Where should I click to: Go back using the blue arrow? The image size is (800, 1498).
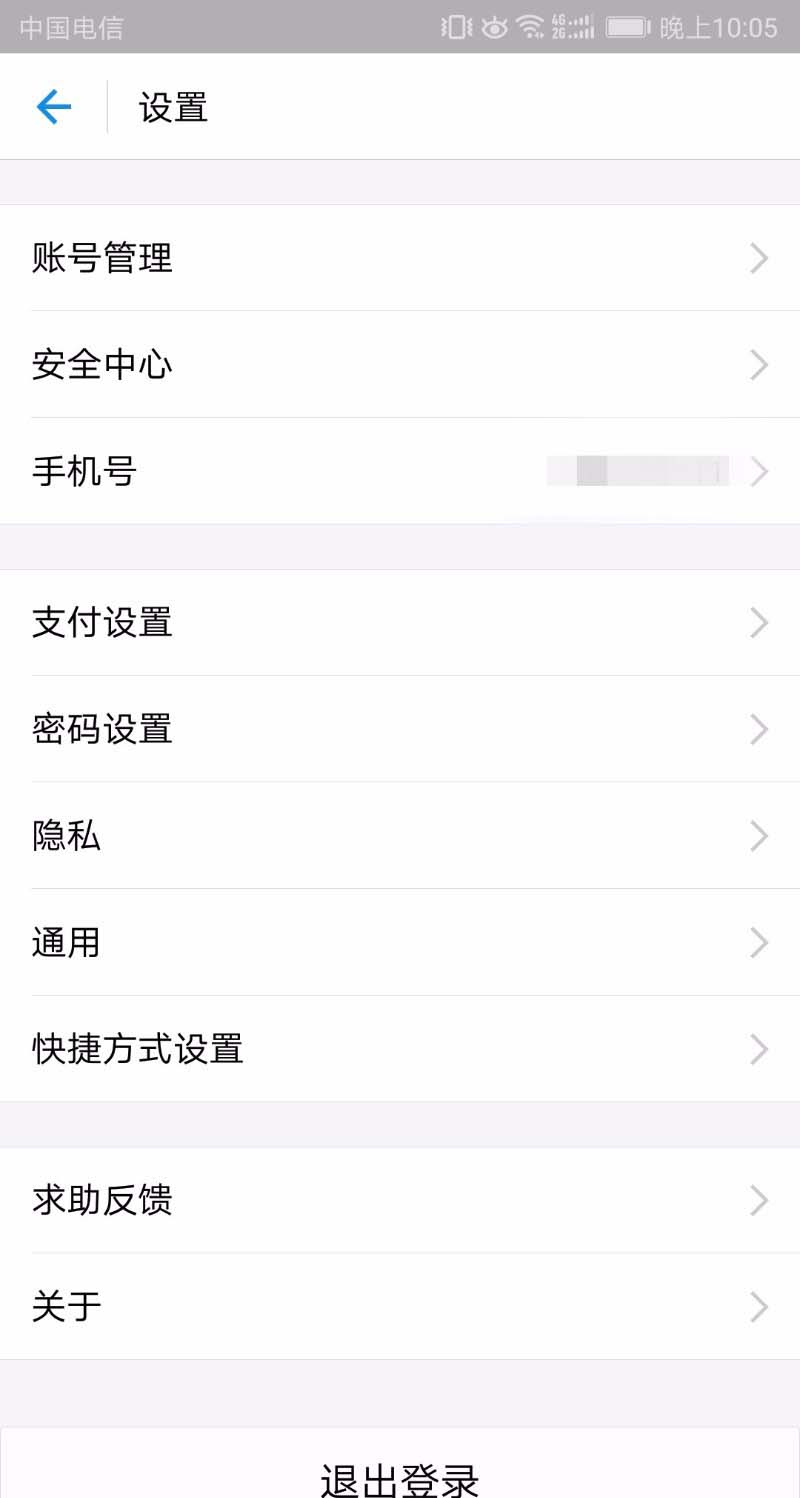tap(54, 107)
